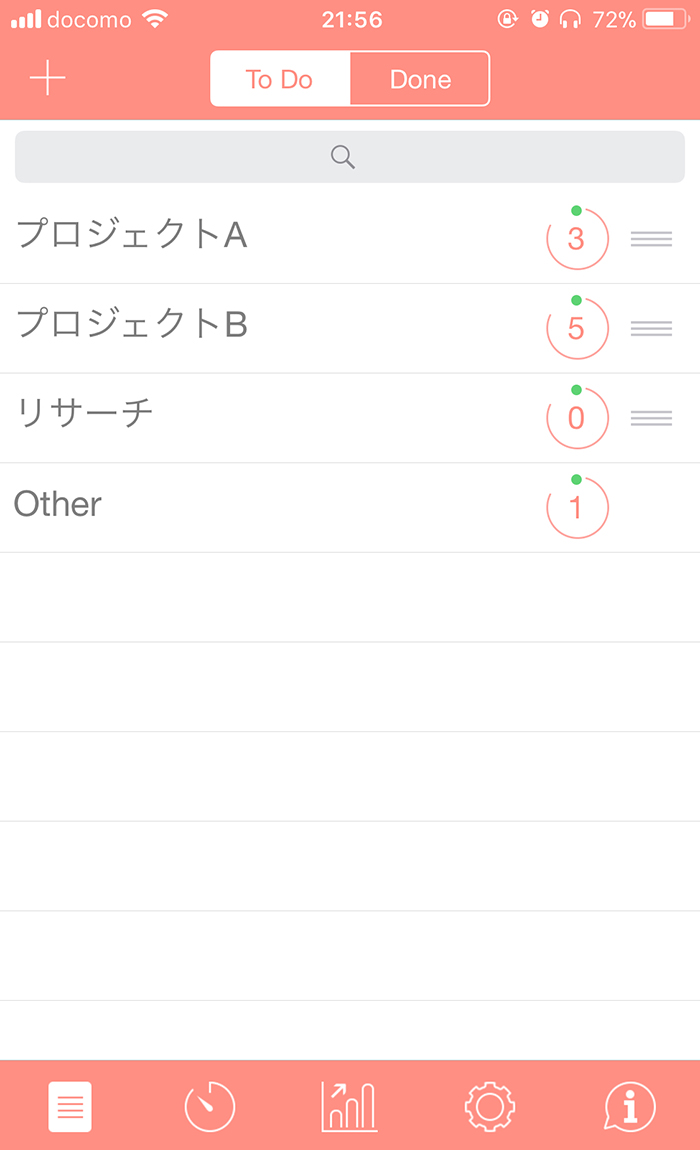This screenshot has width=700, height=1150.
Task: Tap the reorder handle on プロジェクトA
Action: click(652, 239)
